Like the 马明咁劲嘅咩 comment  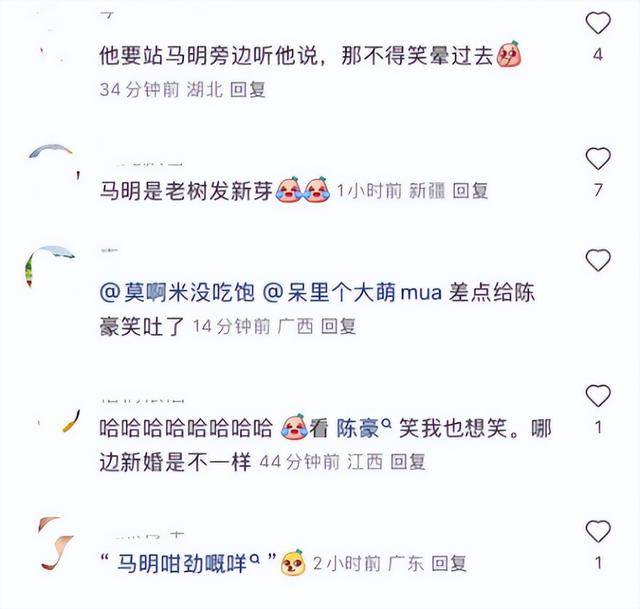(x=597, y=531)
